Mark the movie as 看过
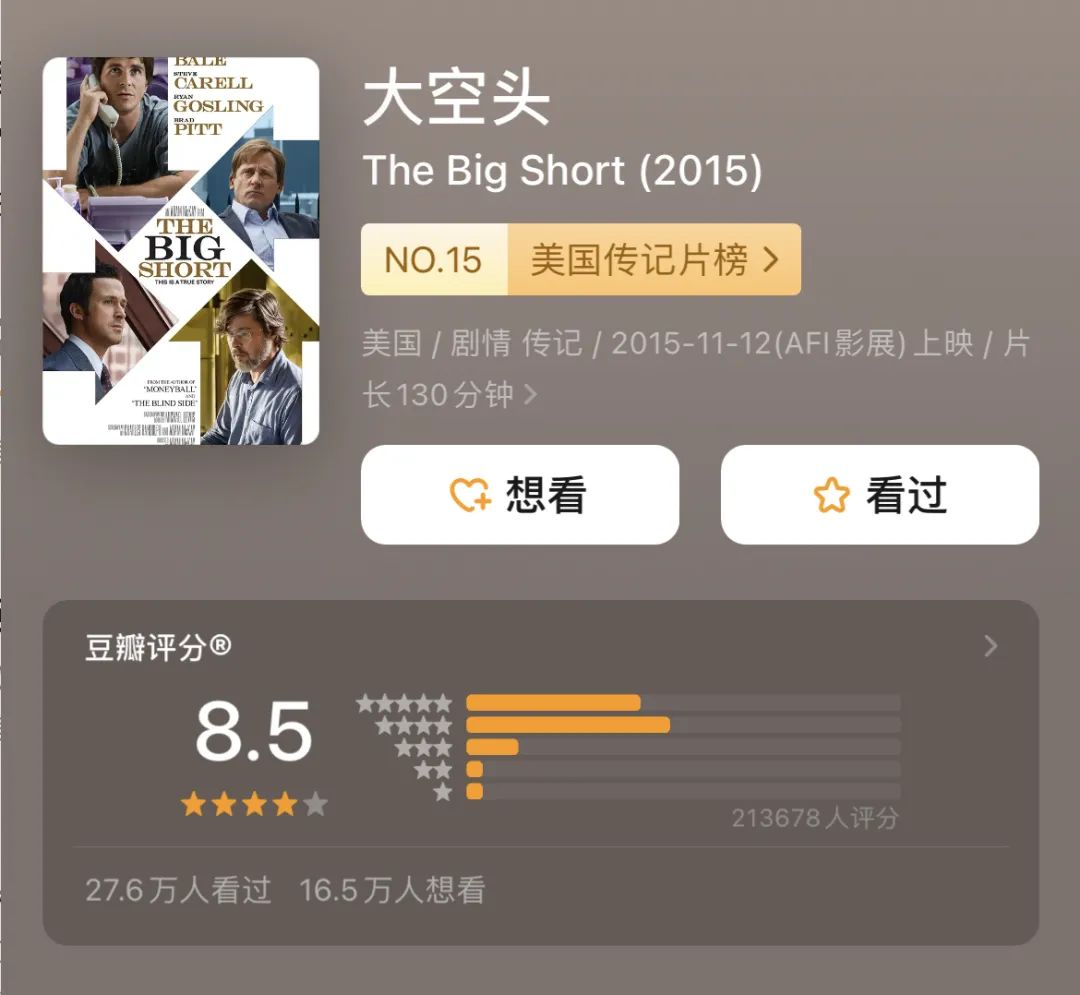The width and height of the screenshot is (1080, 995). click(880, 495)
